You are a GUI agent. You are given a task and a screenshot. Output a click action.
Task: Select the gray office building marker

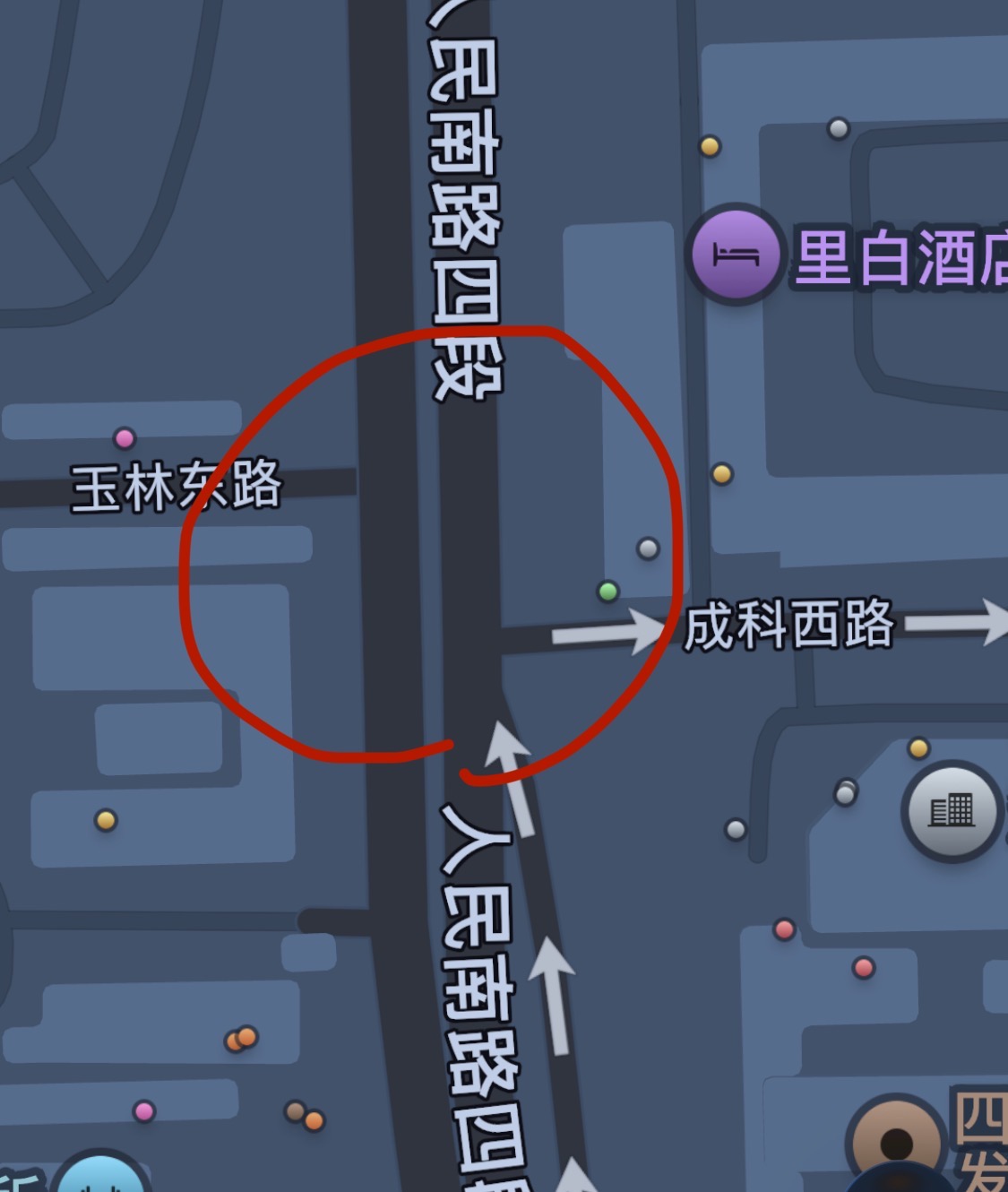tap(951, 810)
